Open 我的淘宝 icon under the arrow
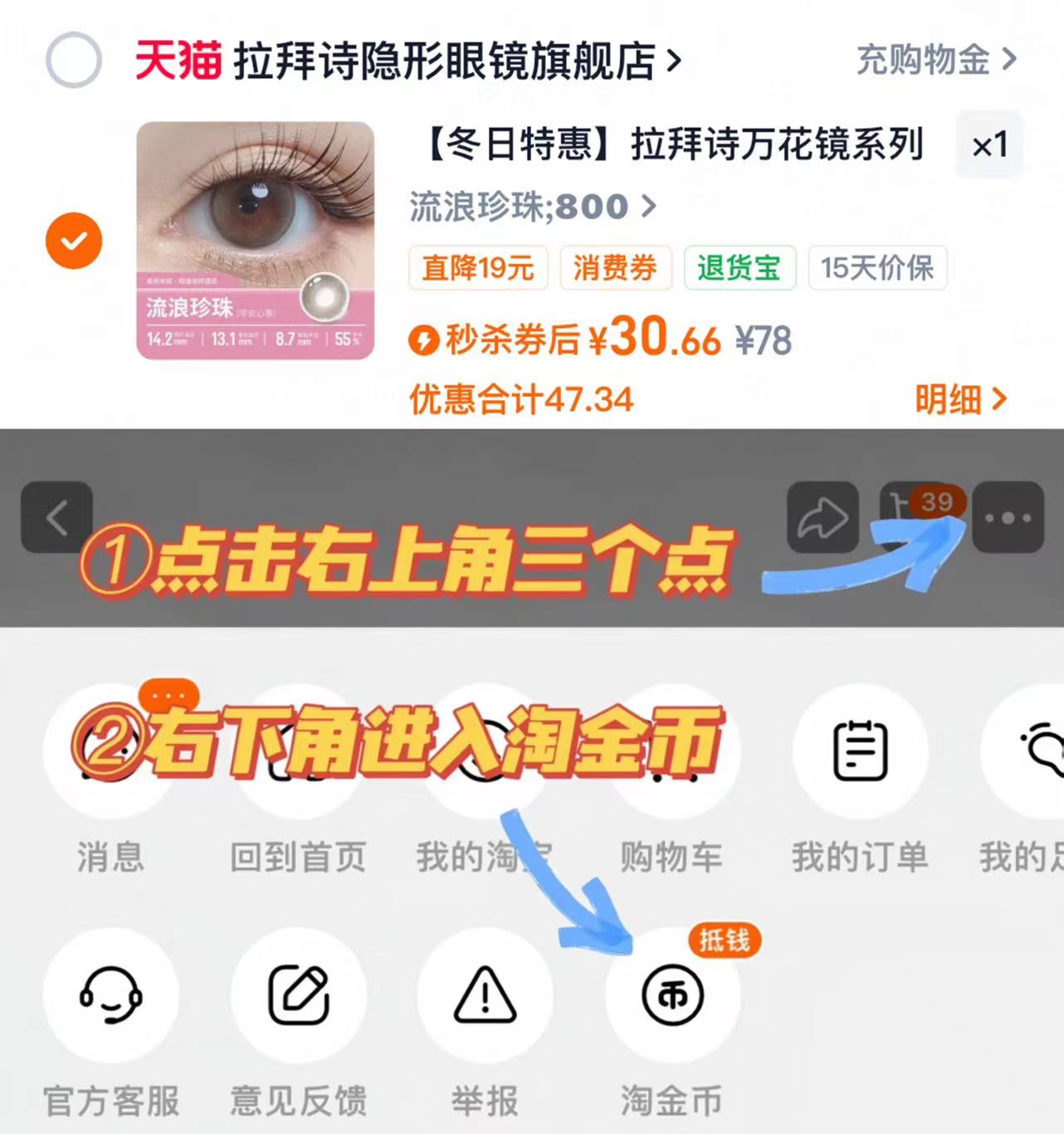Screen dimensions: 1064x1134 (486, 751)
